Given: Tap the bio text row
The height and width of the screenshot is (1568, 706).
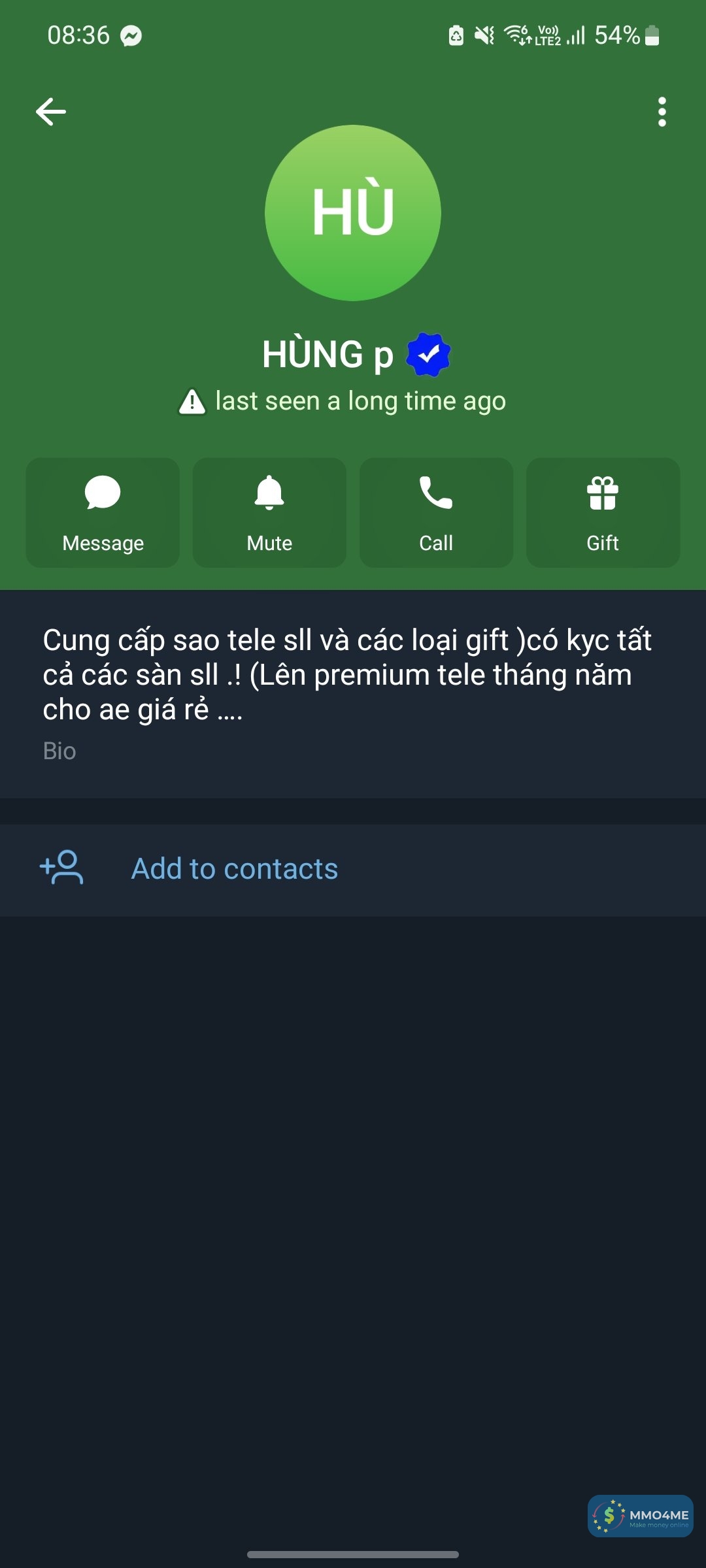Looking at the screenshot, I should [x=346, y=693].
